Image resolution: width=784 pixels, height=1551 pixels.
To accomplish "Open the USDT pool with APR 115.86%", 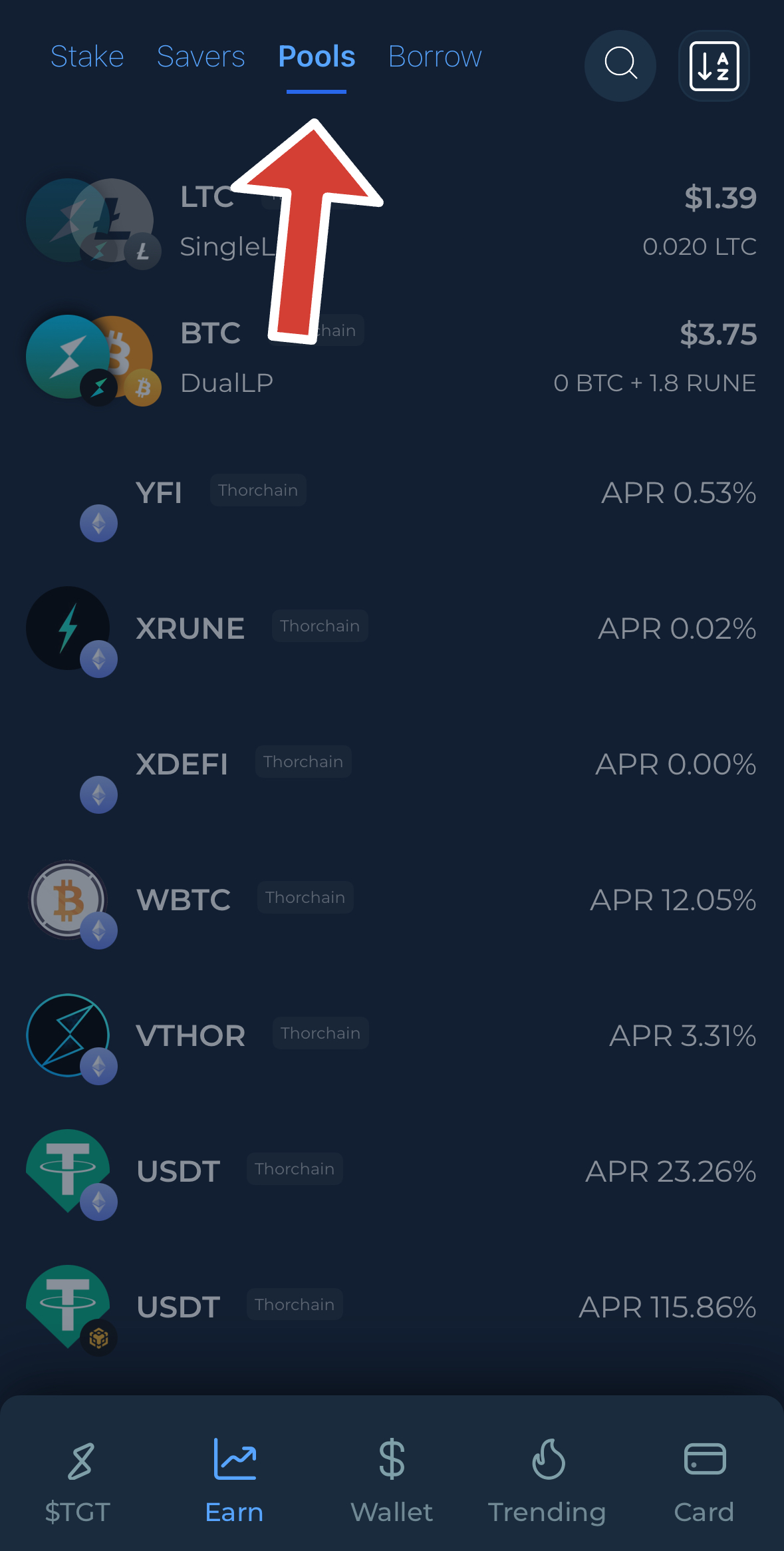I will pos(392,1307).
